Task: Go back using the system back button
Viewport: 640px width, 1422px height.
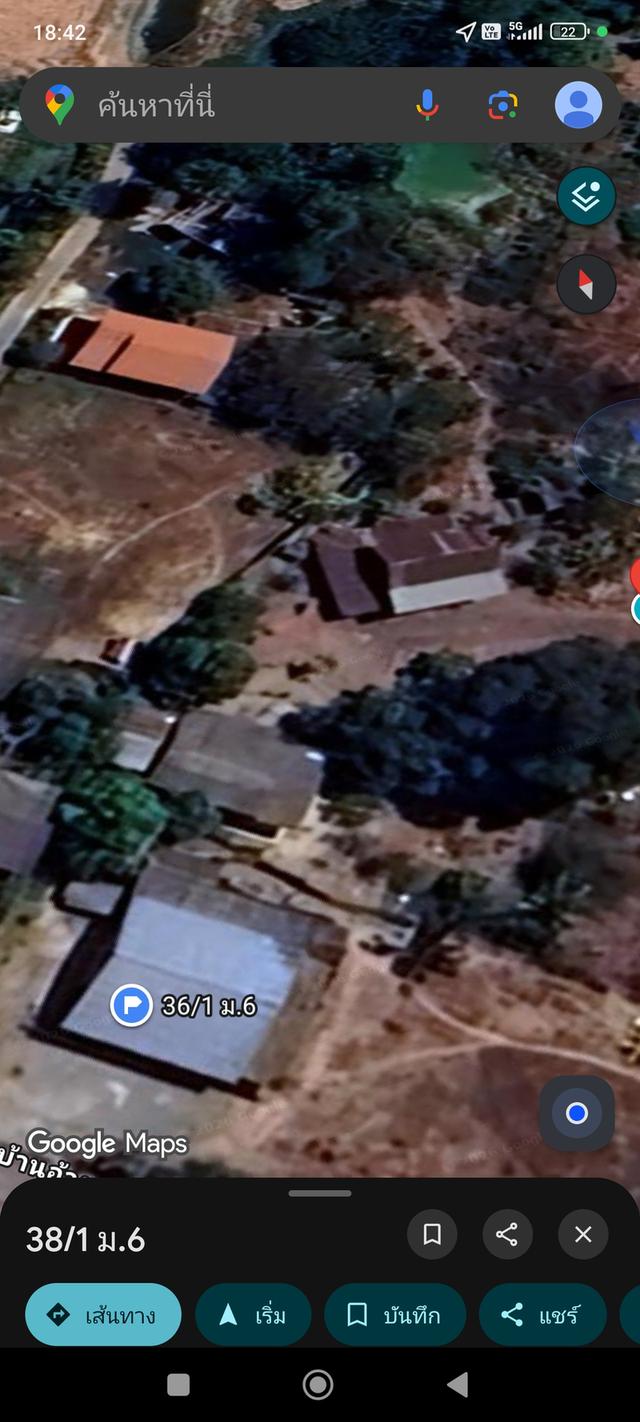Action: tap(457, 1384)
